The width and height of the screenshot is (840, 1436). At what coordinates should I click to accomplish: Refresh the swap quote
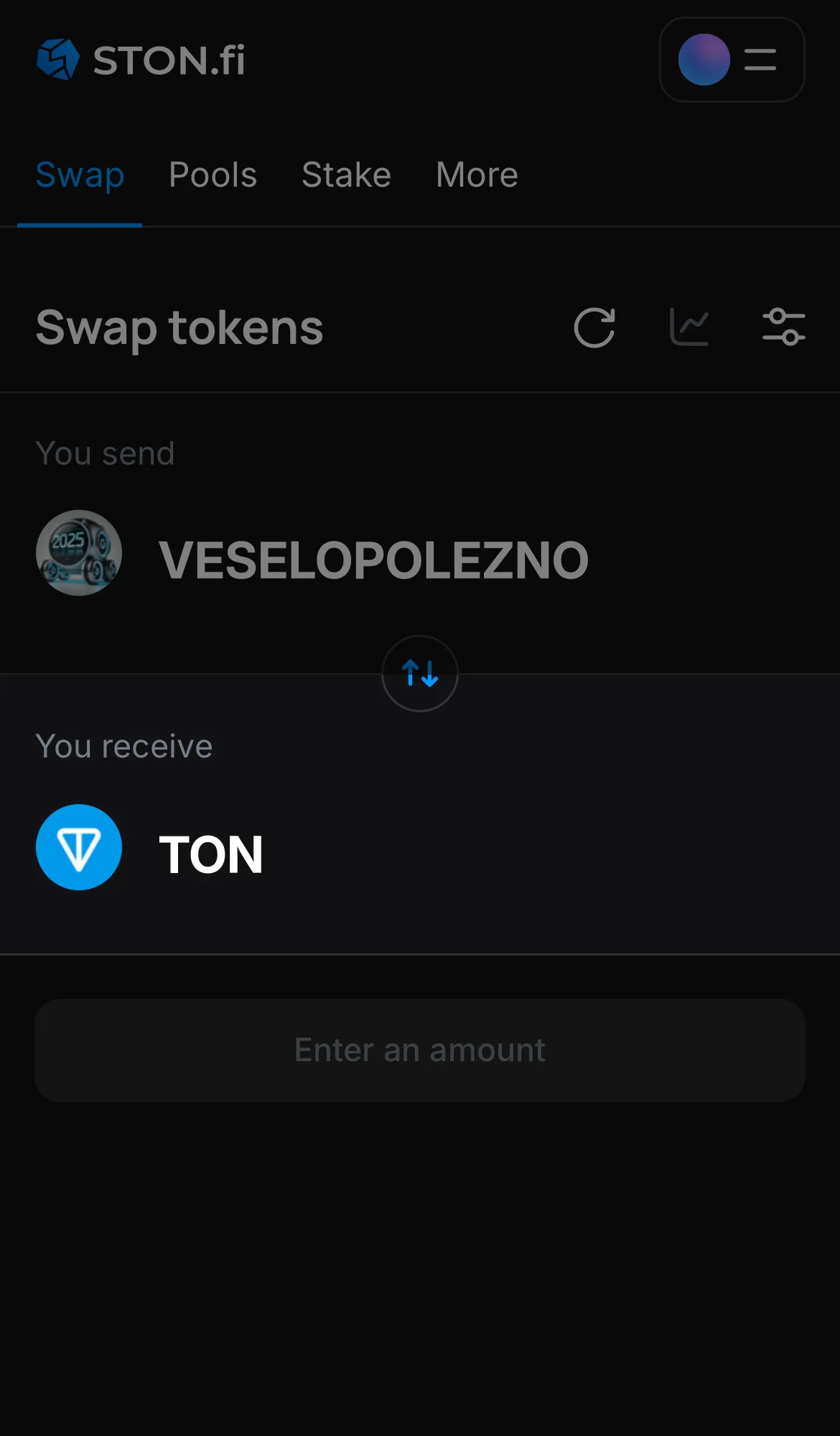pos(594,327)
